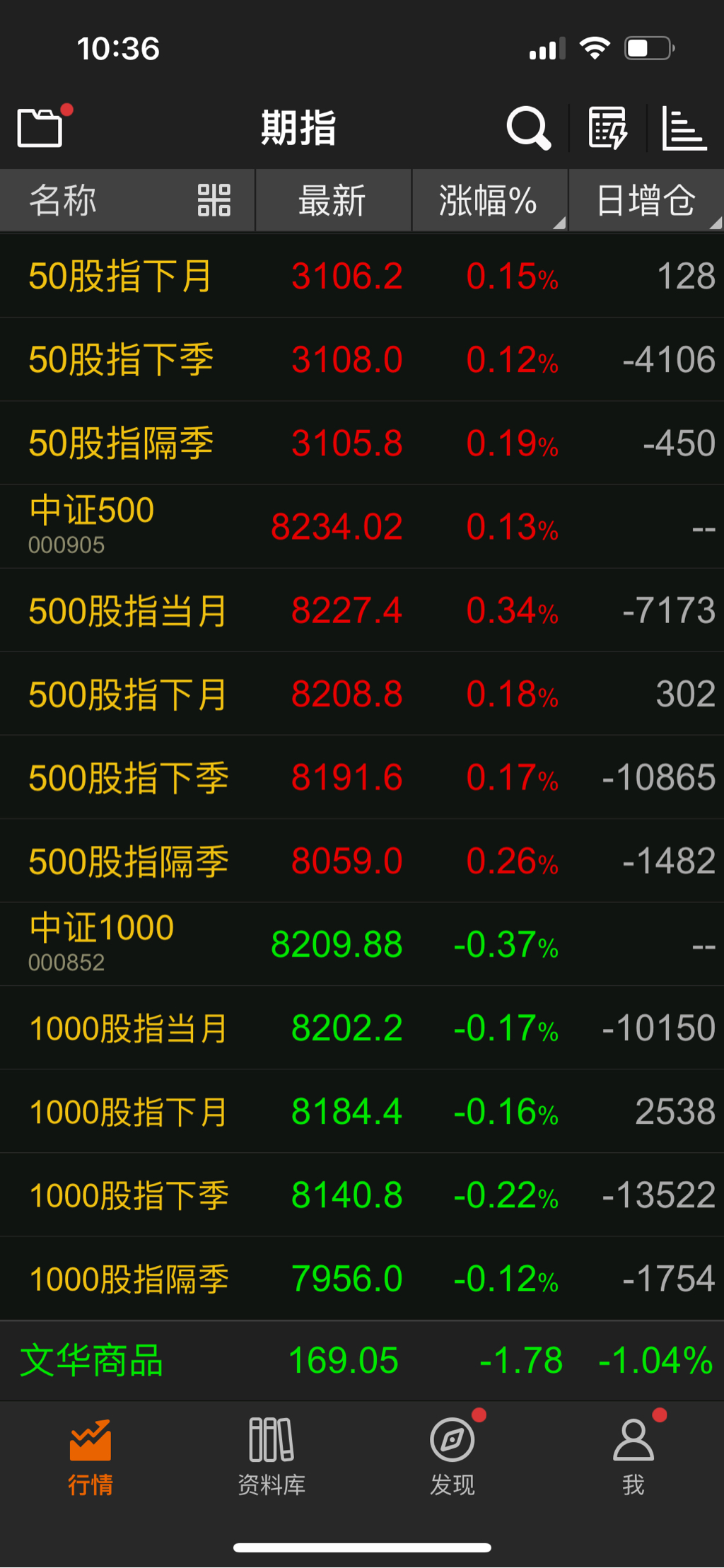Expand the 日增仓 column dropdown
This screenshot has height=1568, width=724.
coord(646,201)
